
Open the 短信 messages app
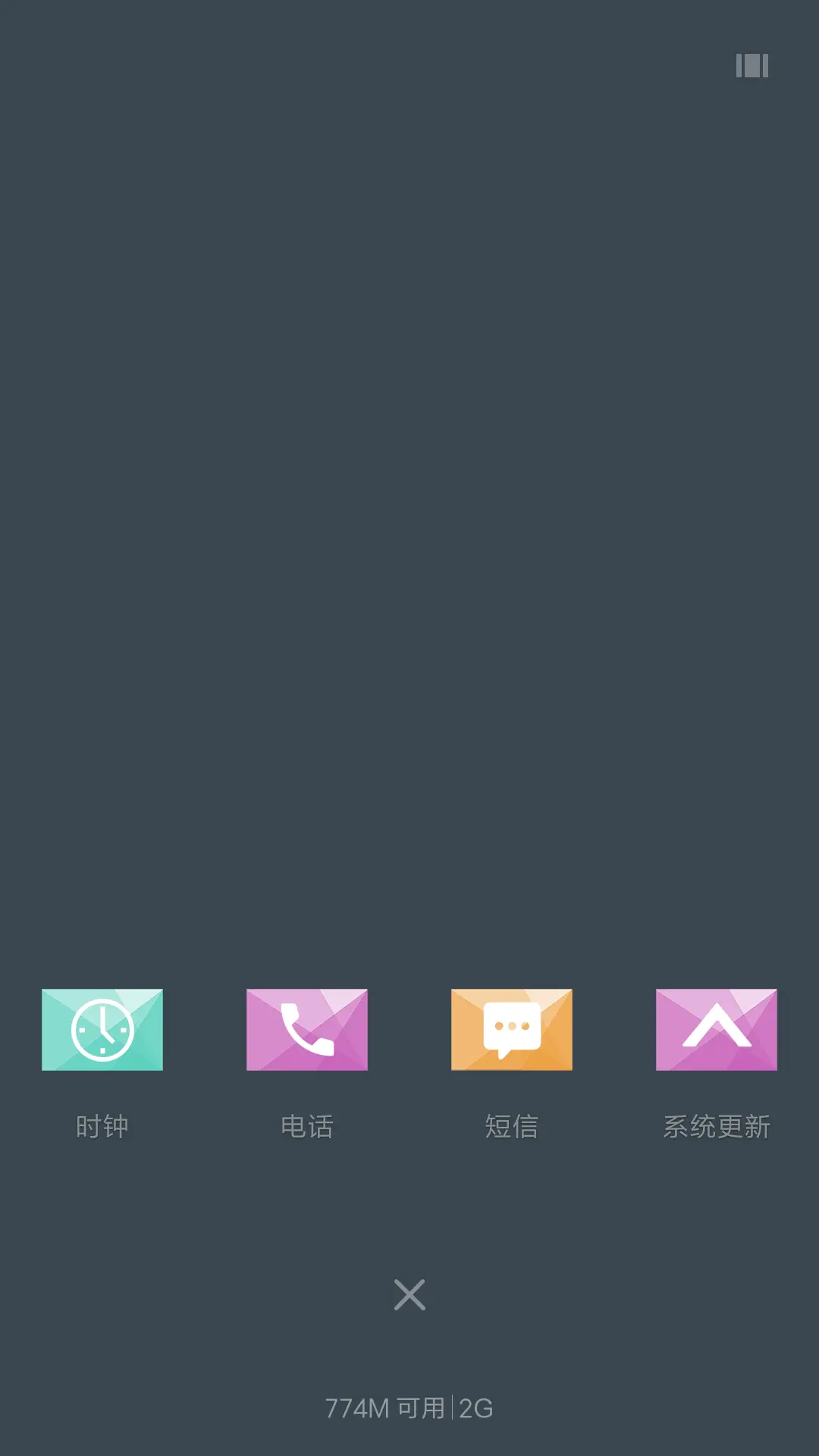(x=512, y=1030)
